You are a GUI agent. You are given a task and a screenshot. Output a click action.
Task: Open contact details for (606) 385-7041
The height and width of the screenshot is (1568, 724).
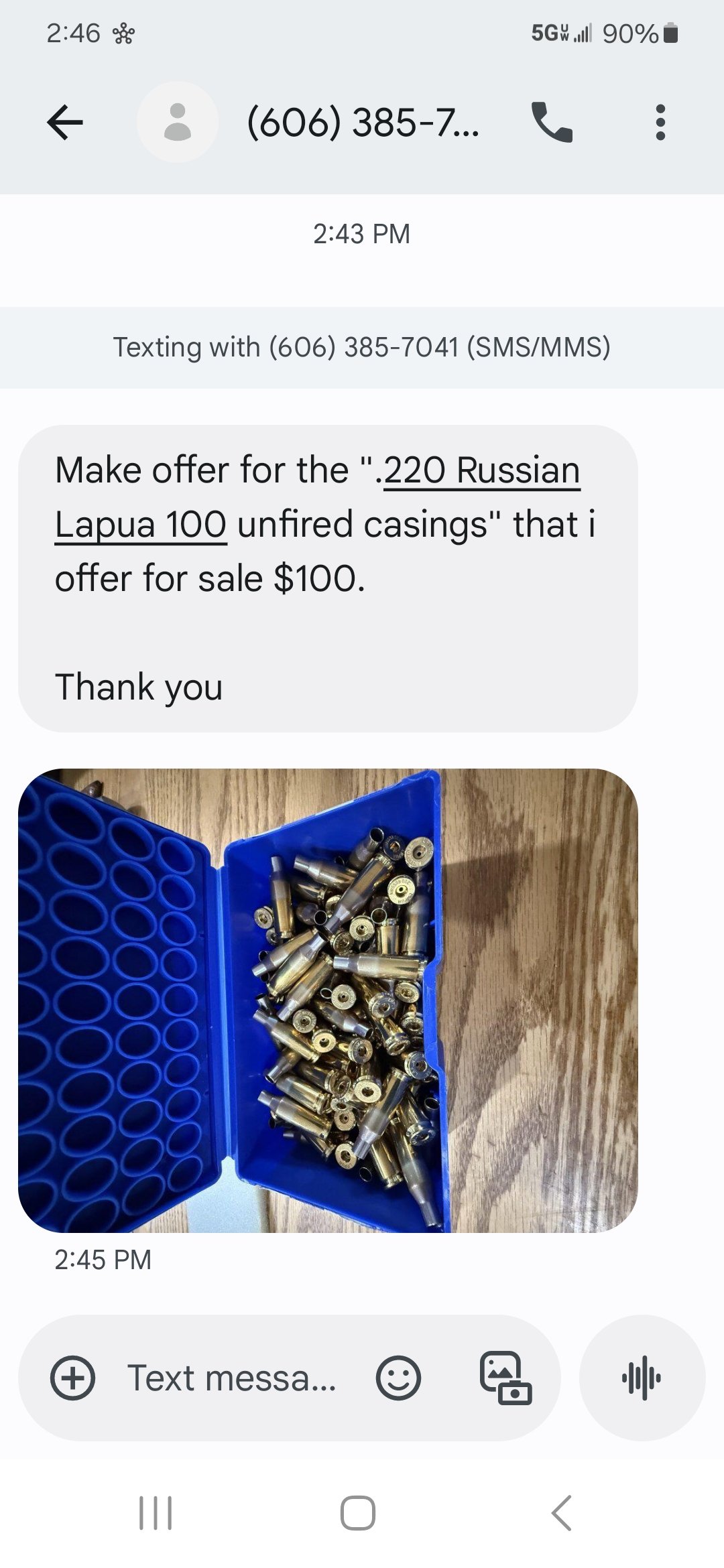click(363, 123)
